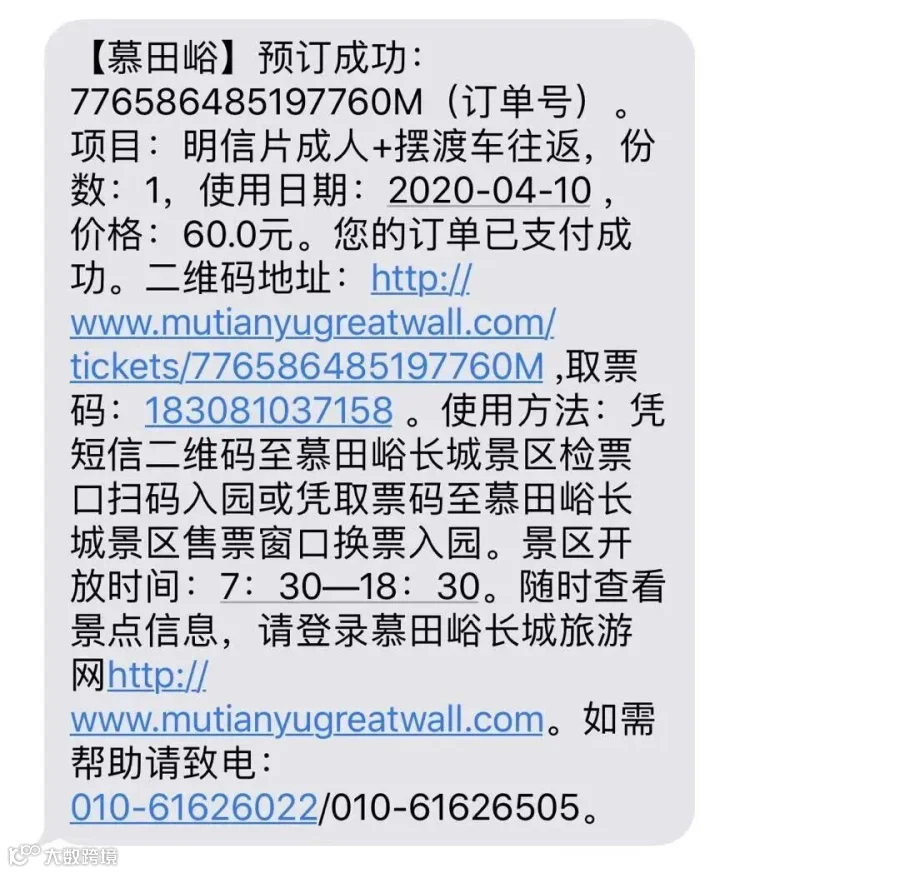Open the ticket QR code URL link
The height and width of the screenshot is (873, 900).
[x=313, y=323]
